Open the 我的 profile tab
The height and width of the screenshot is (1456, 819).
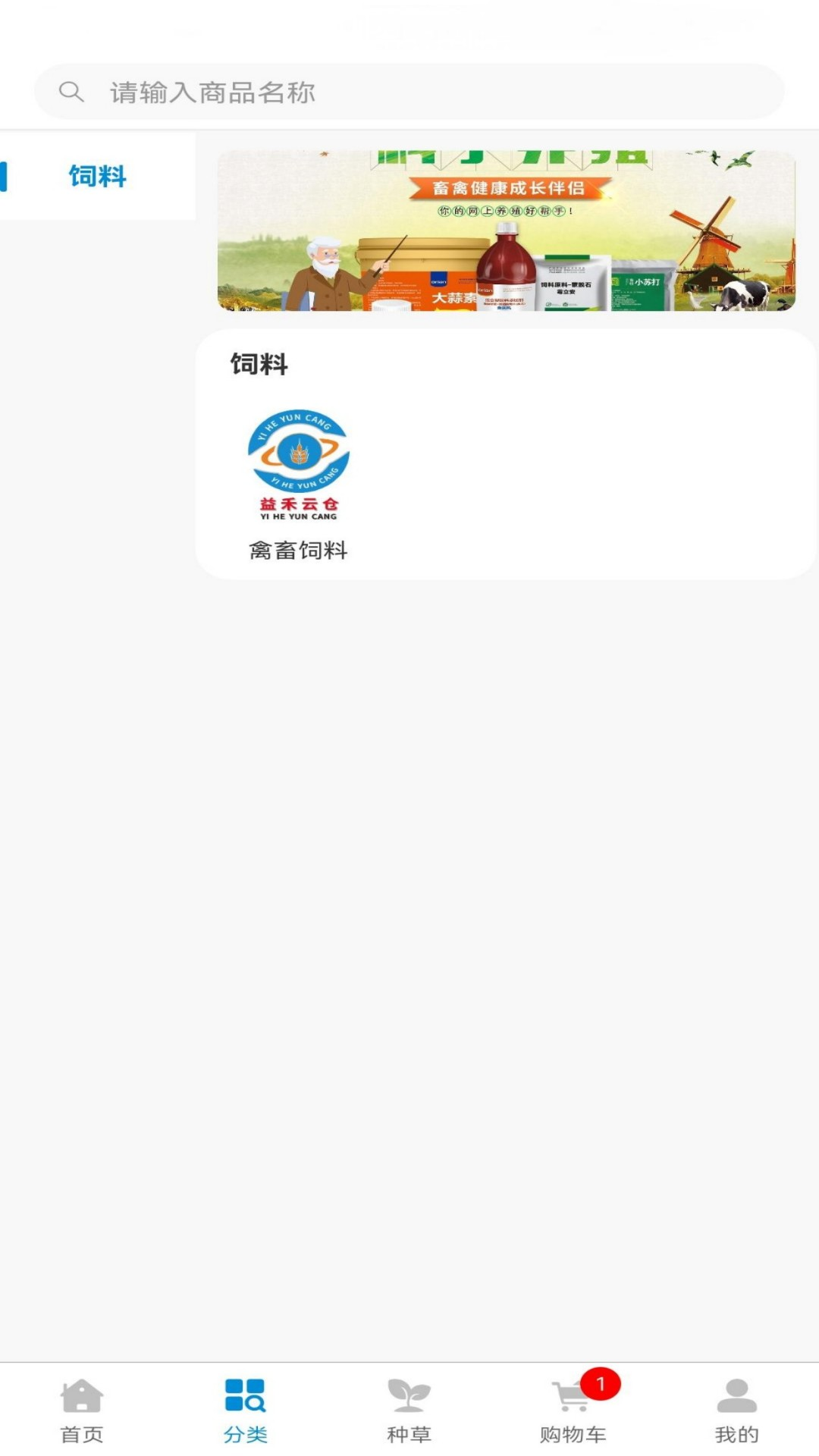[736, 1410]
